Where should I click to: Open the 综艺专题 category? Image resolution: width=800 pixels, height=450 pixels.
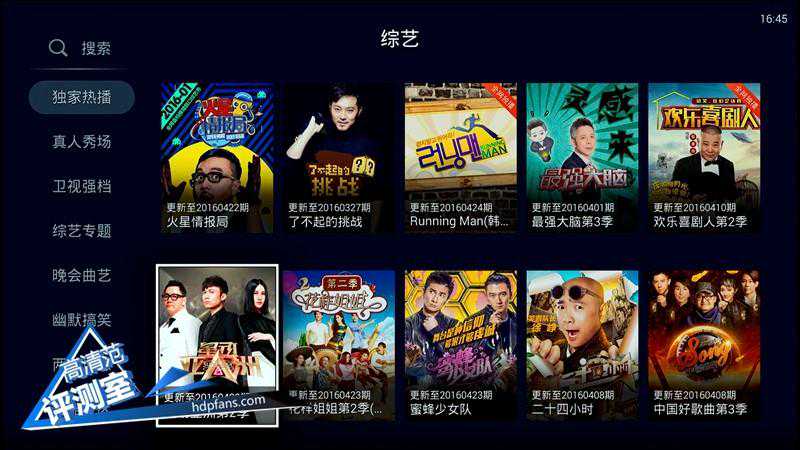tap(82, 231)
